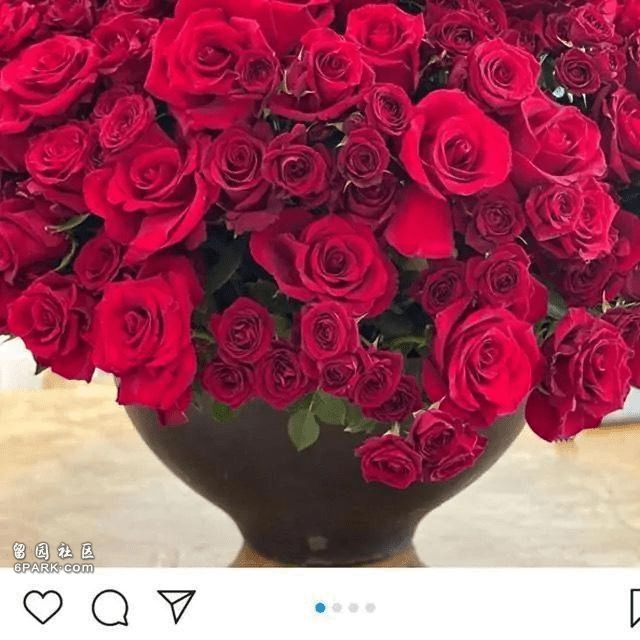Screen dimensions: 640x640
Task: Open comments on the roses post
Action: tap(110, 607)
